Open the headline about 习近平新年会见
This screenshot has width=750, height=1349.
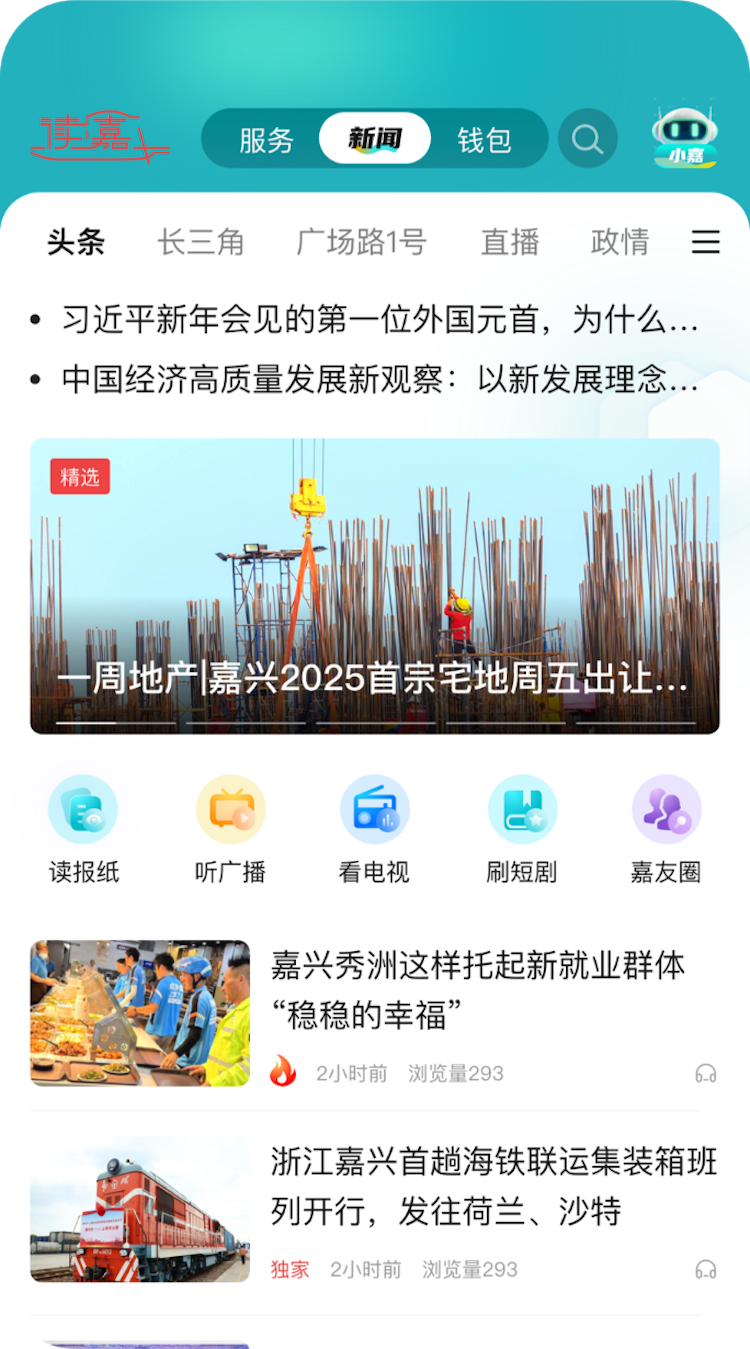pyautogui.click(x=380, y=321)
